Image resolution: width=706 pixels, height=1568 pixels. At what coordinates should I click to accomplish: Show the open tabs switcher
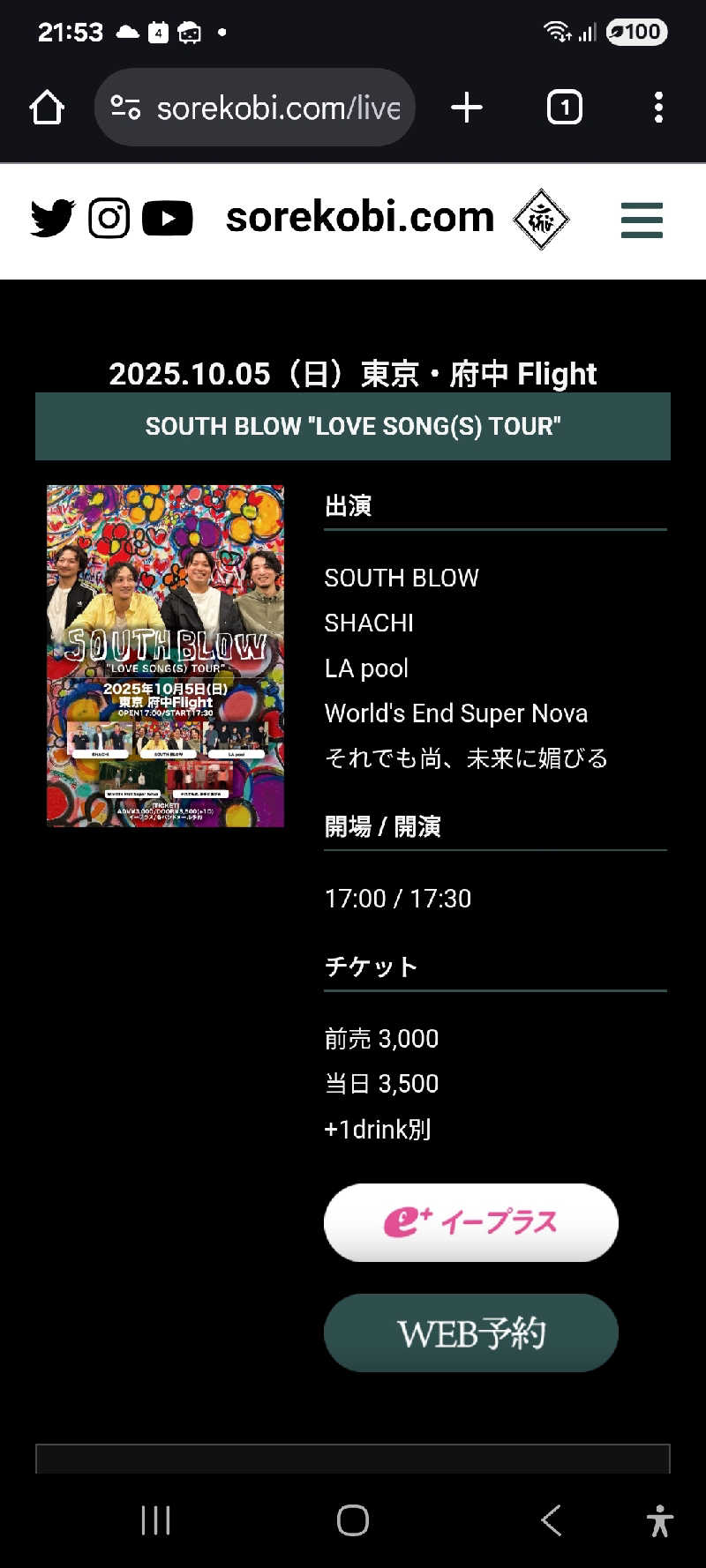[565, 108]
